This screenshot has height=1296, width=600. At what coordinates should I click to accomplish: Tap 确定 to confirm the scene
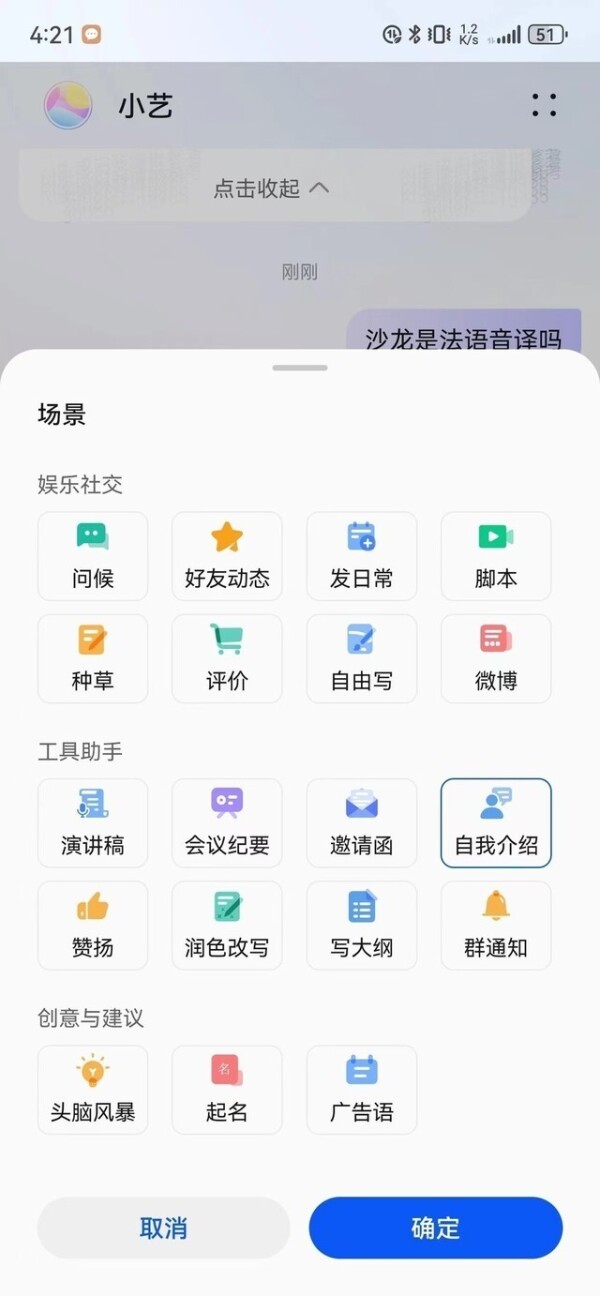tap(435, 1228)
